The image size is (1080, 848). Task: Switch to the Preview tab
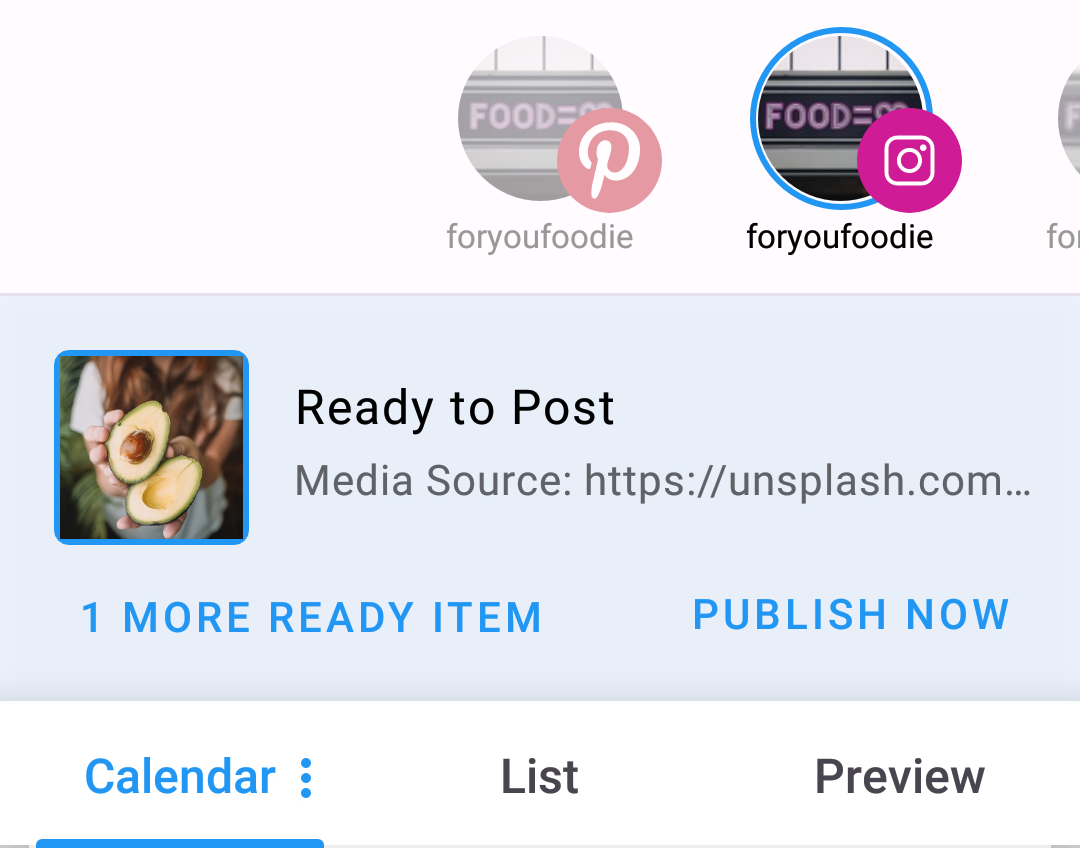point(899,777)
